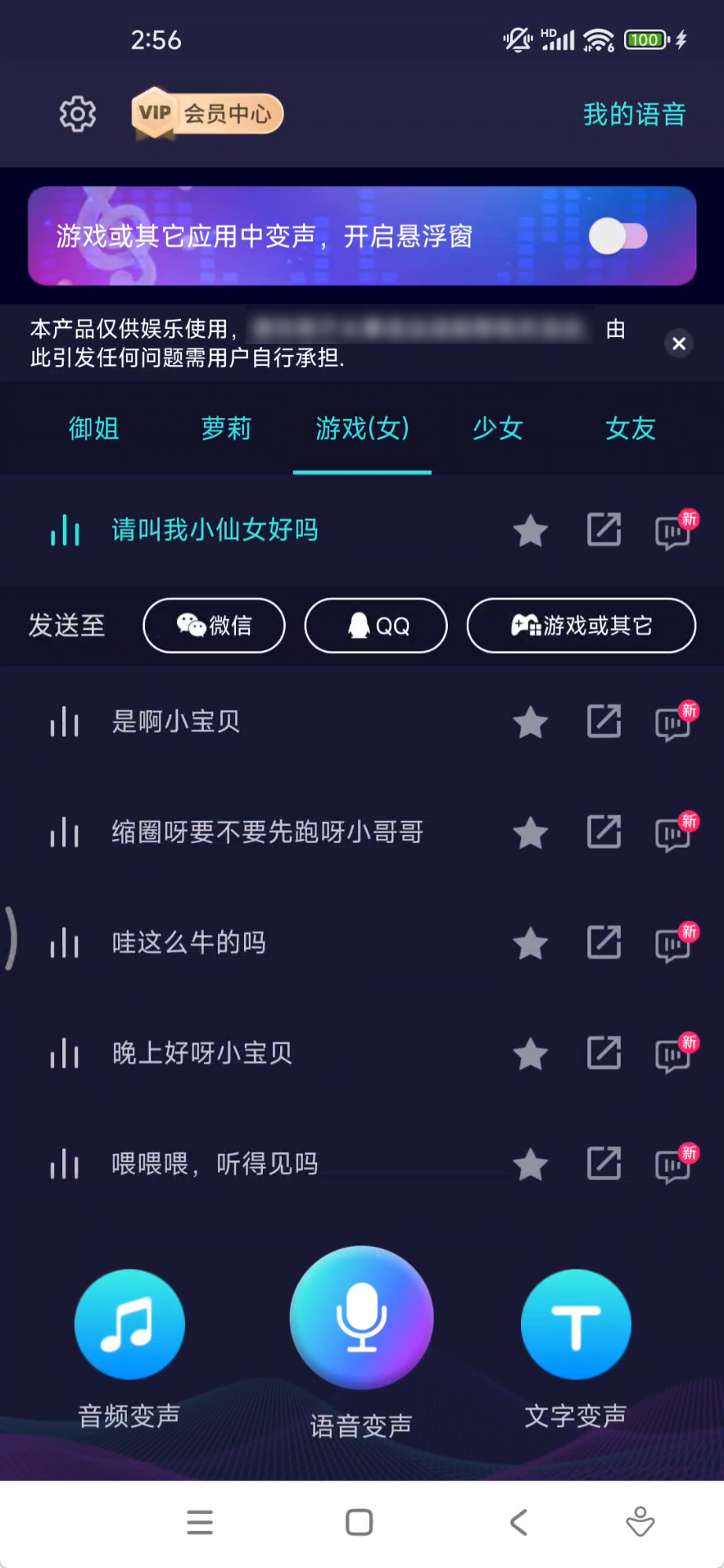The width and height of the screenshot is (724, 1568).
Task: Open 文字变声
Action: pyautogui.click(x=575, y=1325)
